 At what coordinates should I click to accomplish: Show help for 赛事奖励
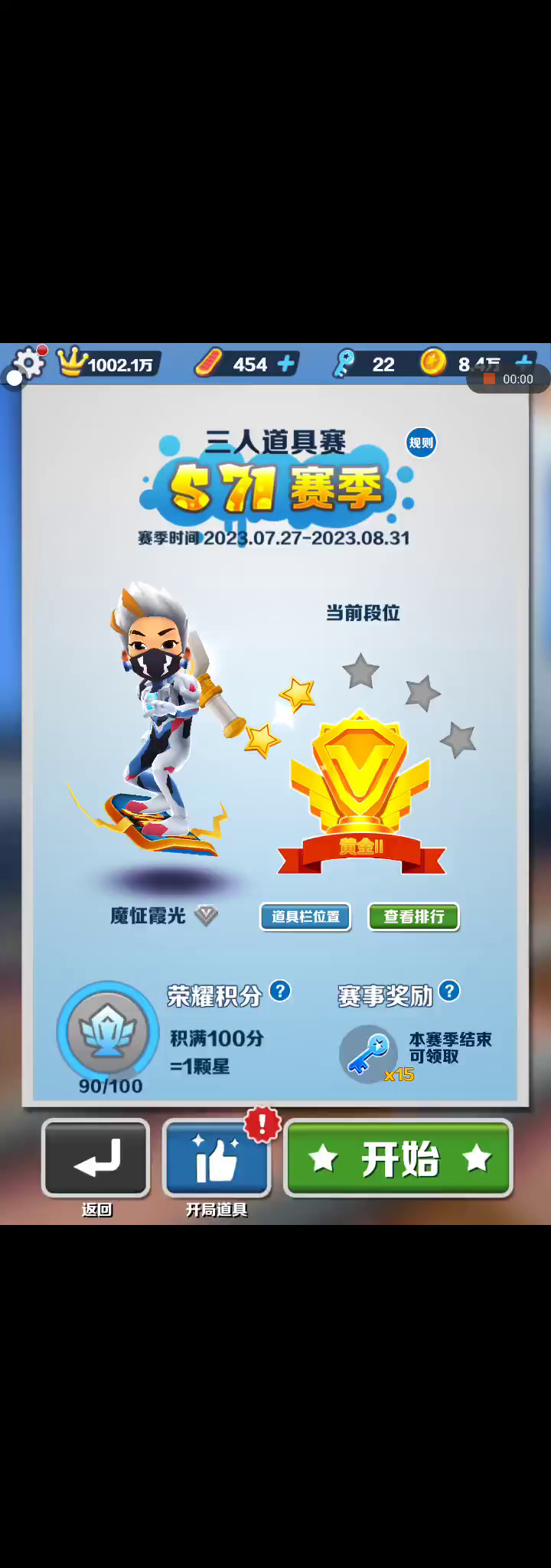point(450,991)
